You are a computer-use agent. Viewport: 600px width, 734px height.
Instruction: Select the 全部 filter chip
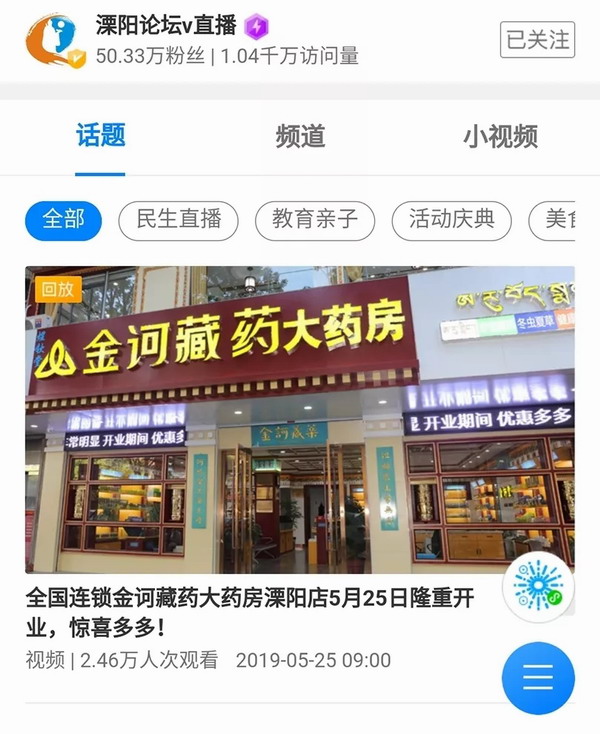63,220
